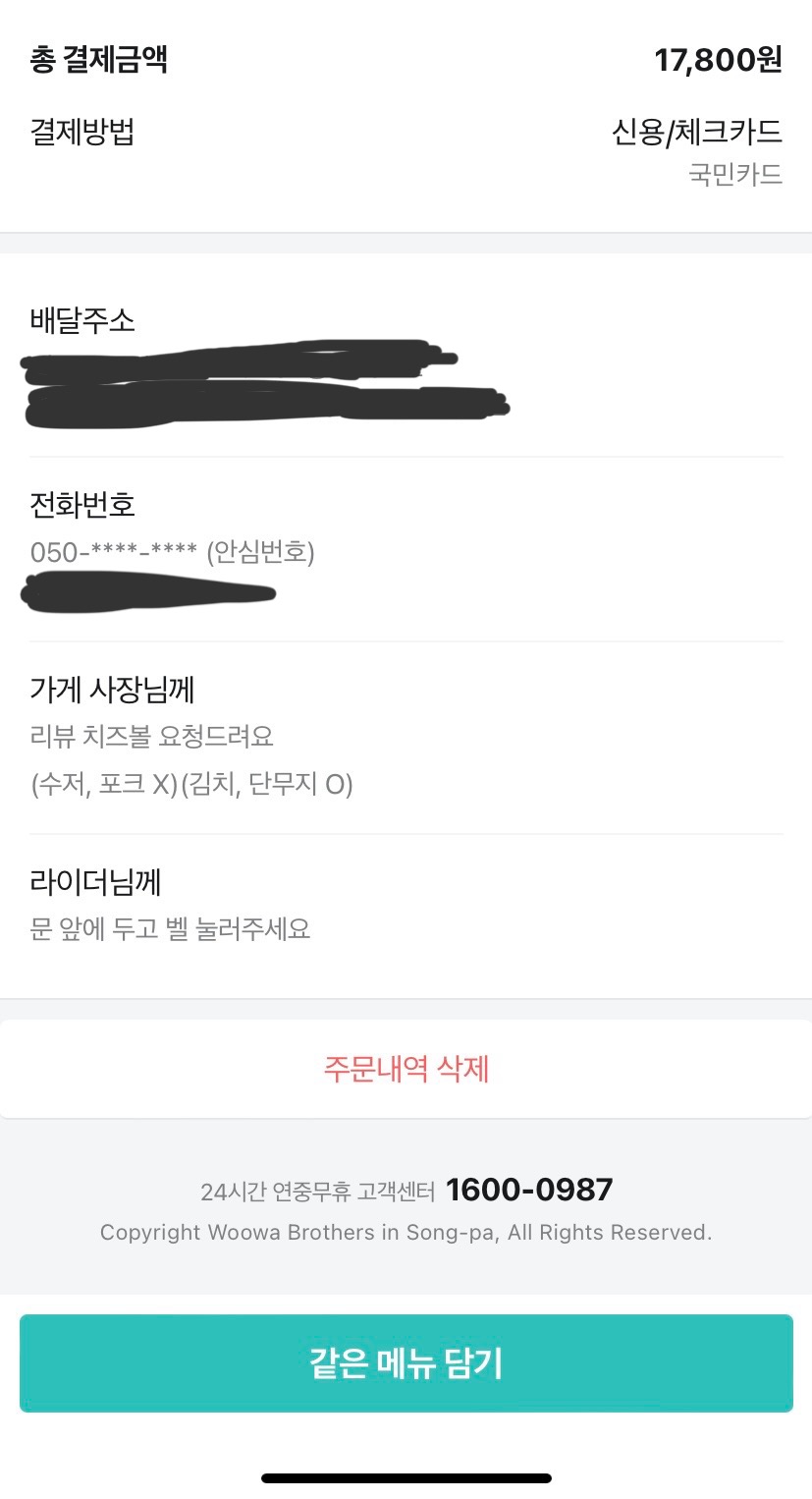812x1499 pixels.
Task: Delete this order history (주문내역 삭제)
Action: coord(406,1068)
